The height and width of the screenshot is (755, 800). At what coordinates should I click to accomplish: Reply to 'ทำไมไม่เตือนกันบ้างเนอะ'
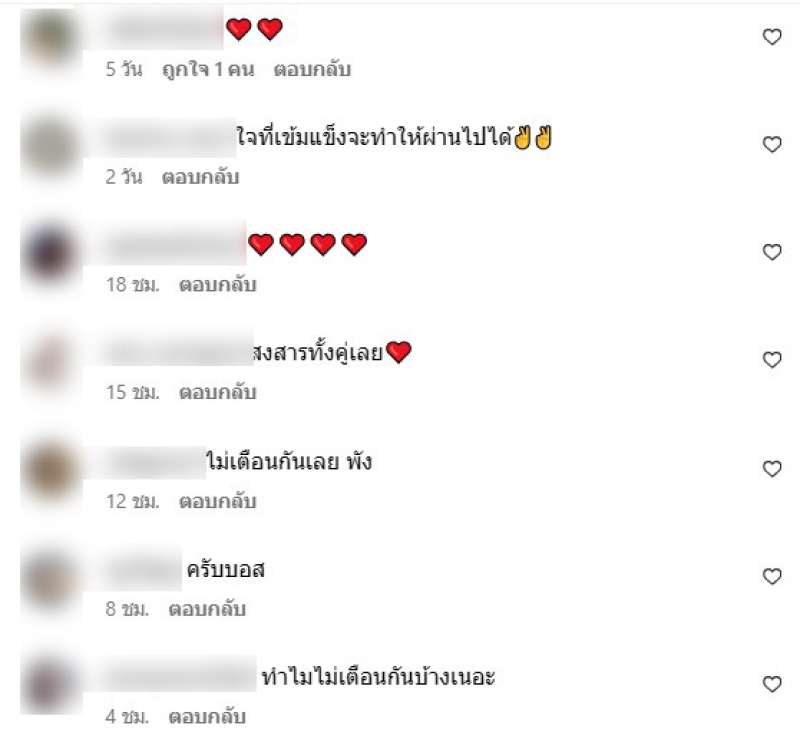(207, 717)
